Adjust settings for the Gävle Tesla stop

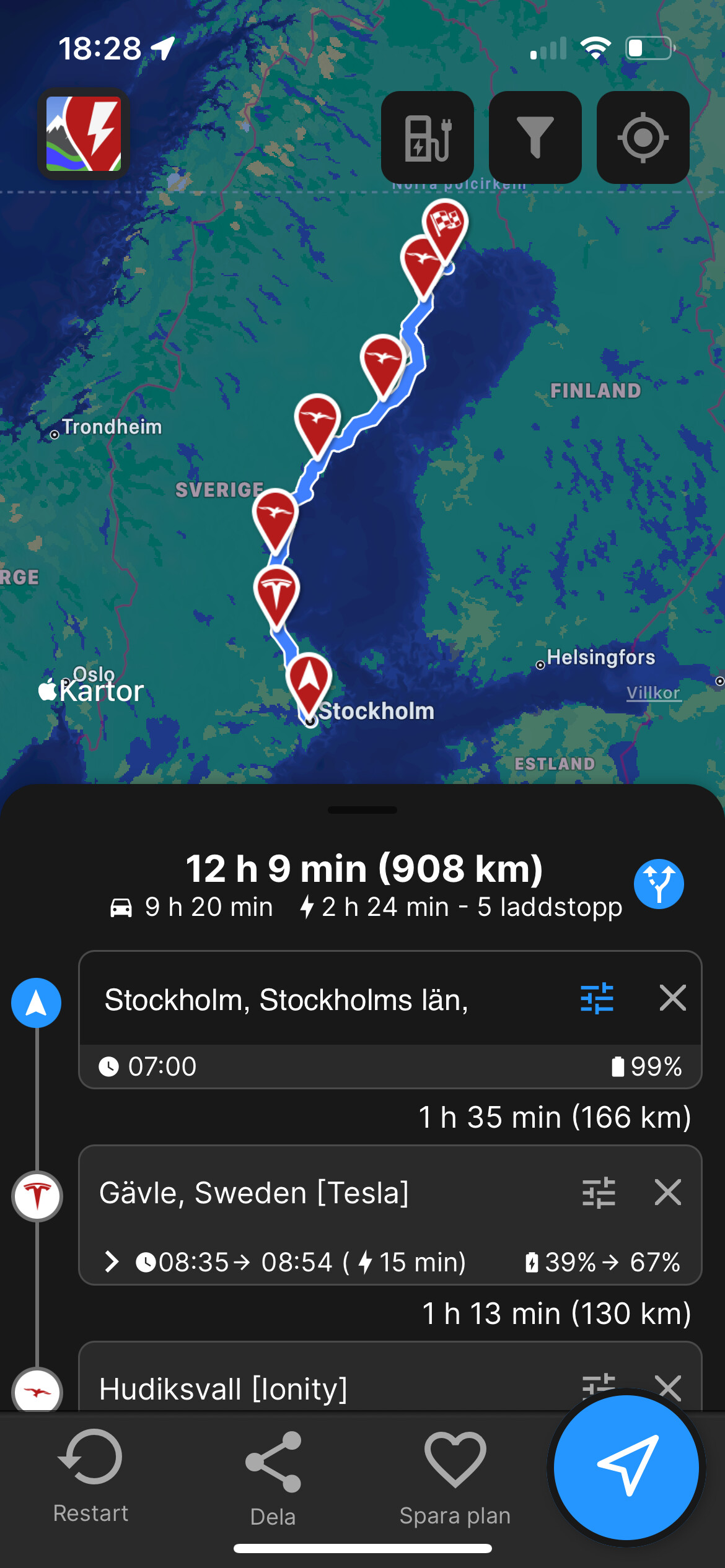[598, 1192]
